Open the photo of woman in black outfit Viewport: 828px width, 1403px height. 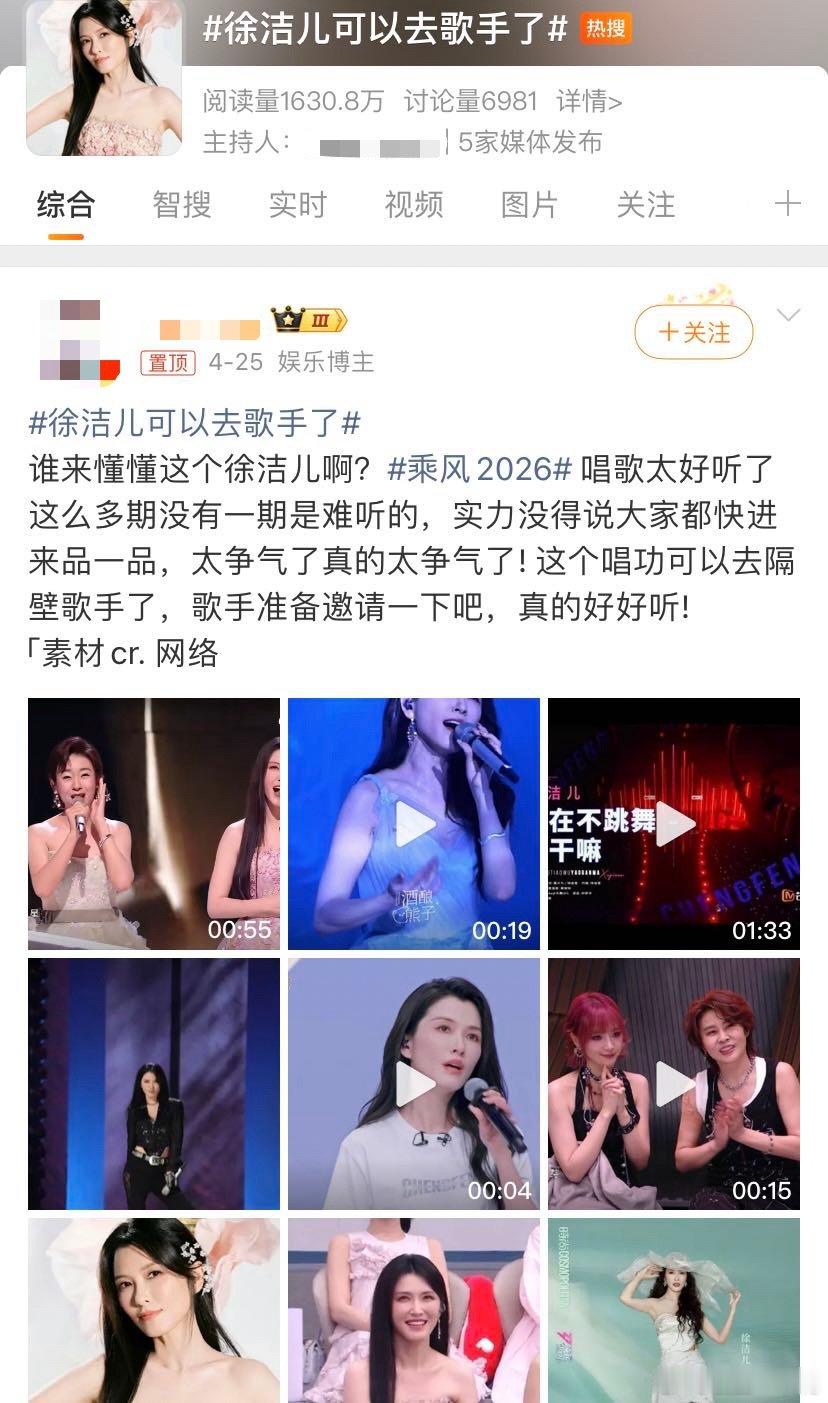pos(154,1084)
